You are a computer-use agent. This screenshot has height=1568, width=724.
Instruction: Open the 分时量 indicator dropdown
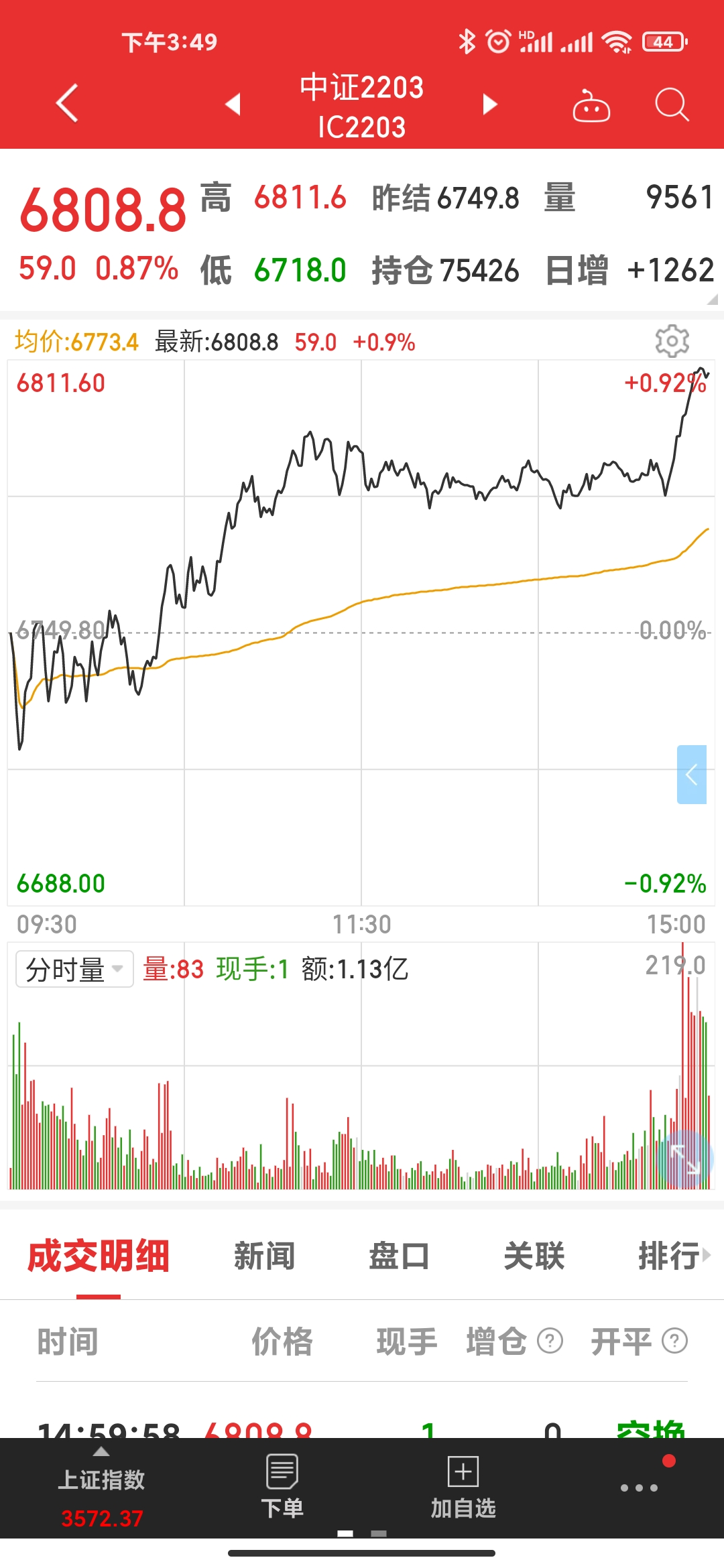pos(74,969)
